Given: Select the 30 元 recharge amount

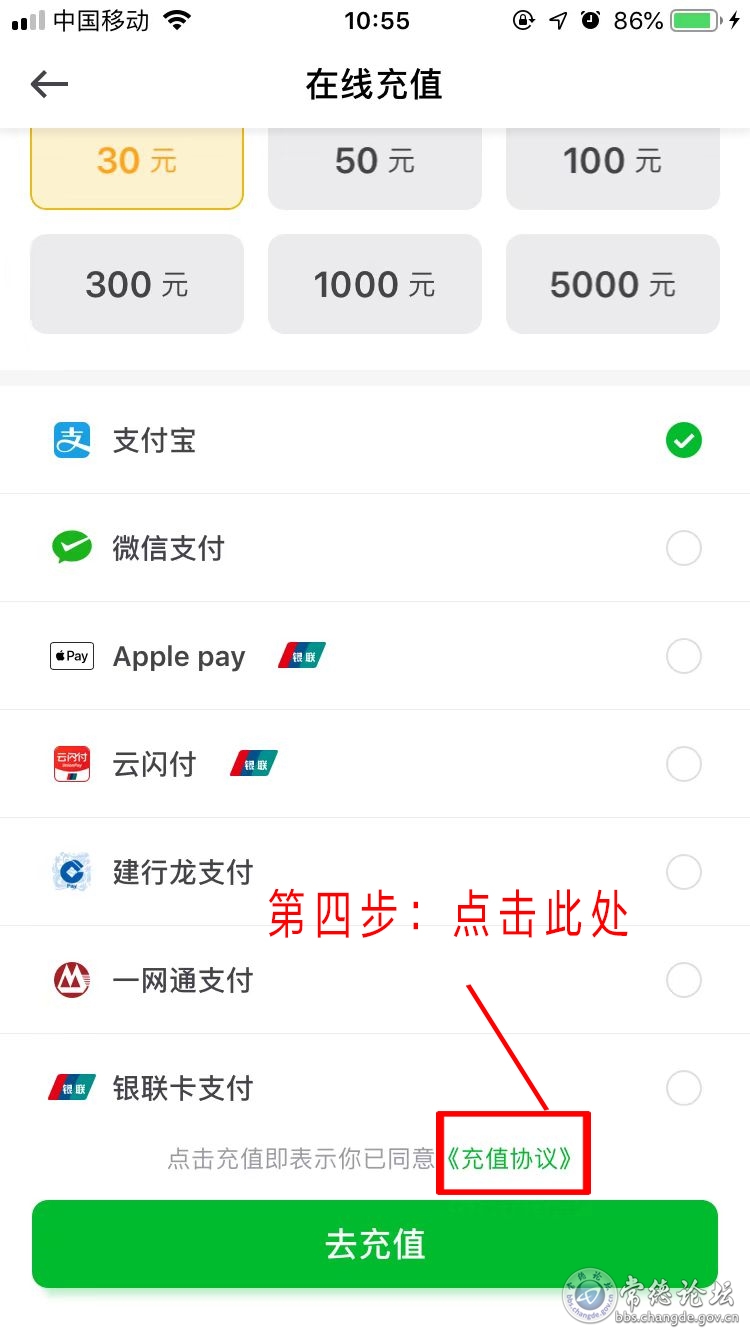Looking at the screenshot, I should point(137,166).
